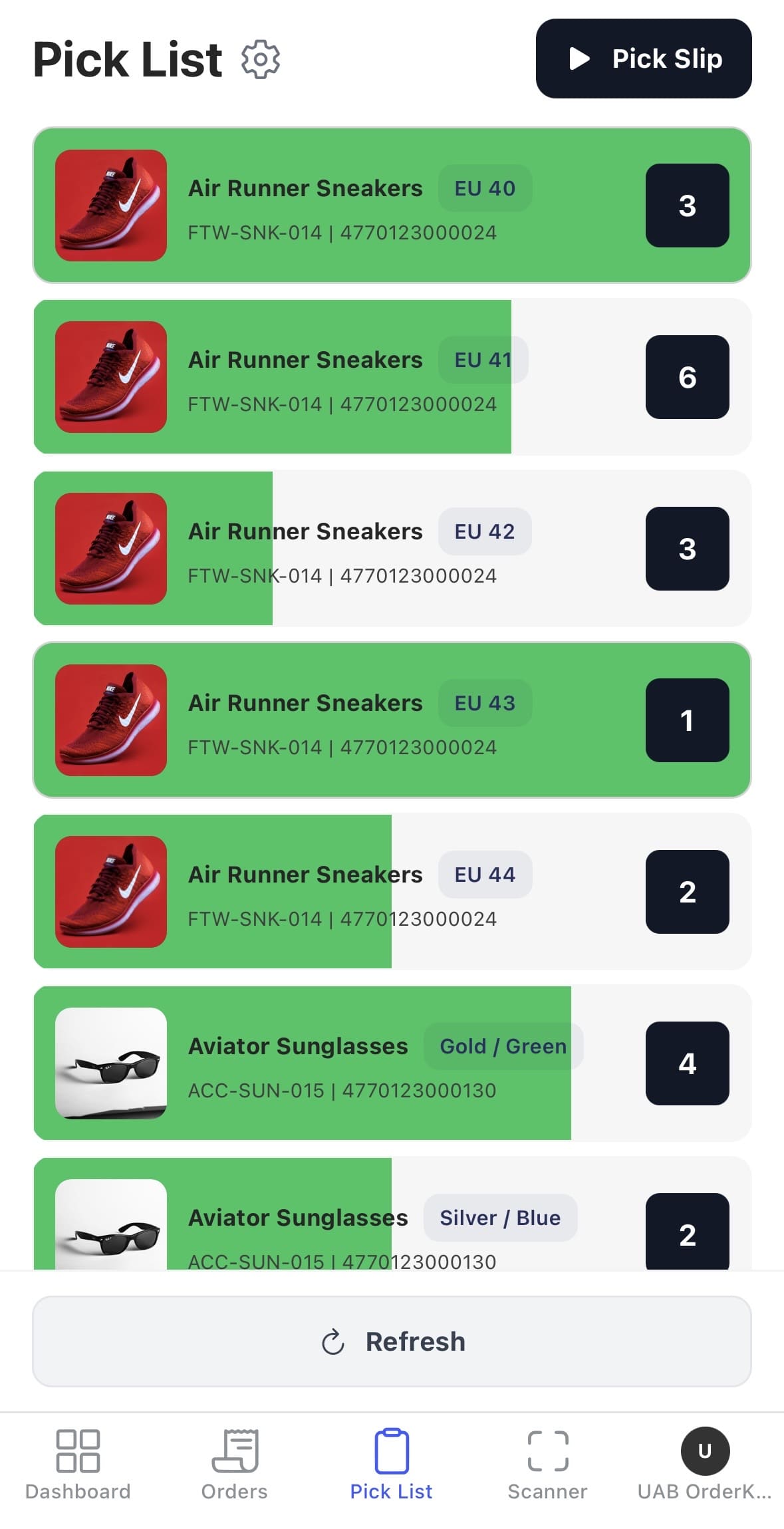Open the Air Runner Sneakers EU 41 row
The image size is (784, 1529).
point(392,376)
